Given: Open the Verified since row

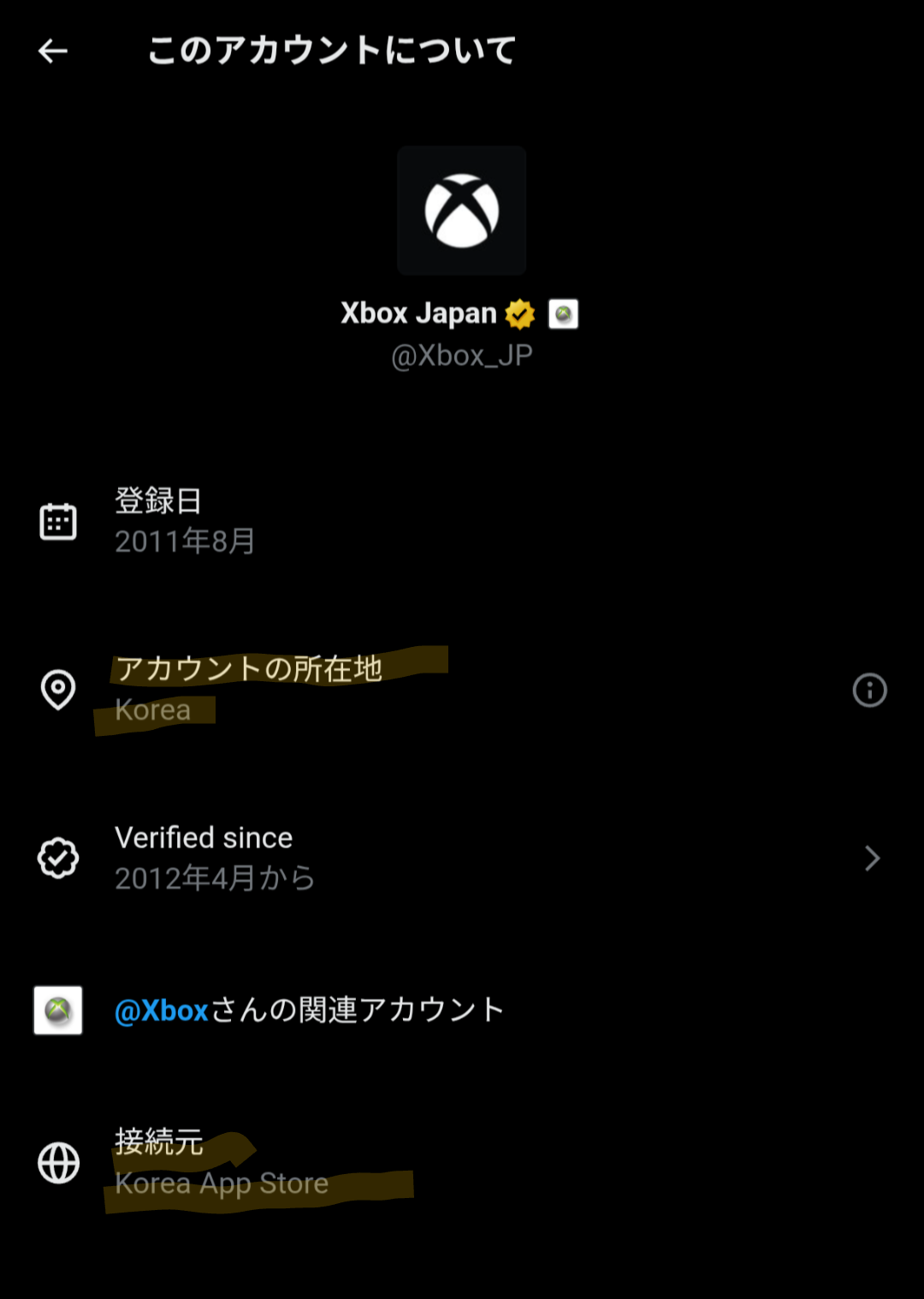Looking at the screenshot, I should pos(462,857).
